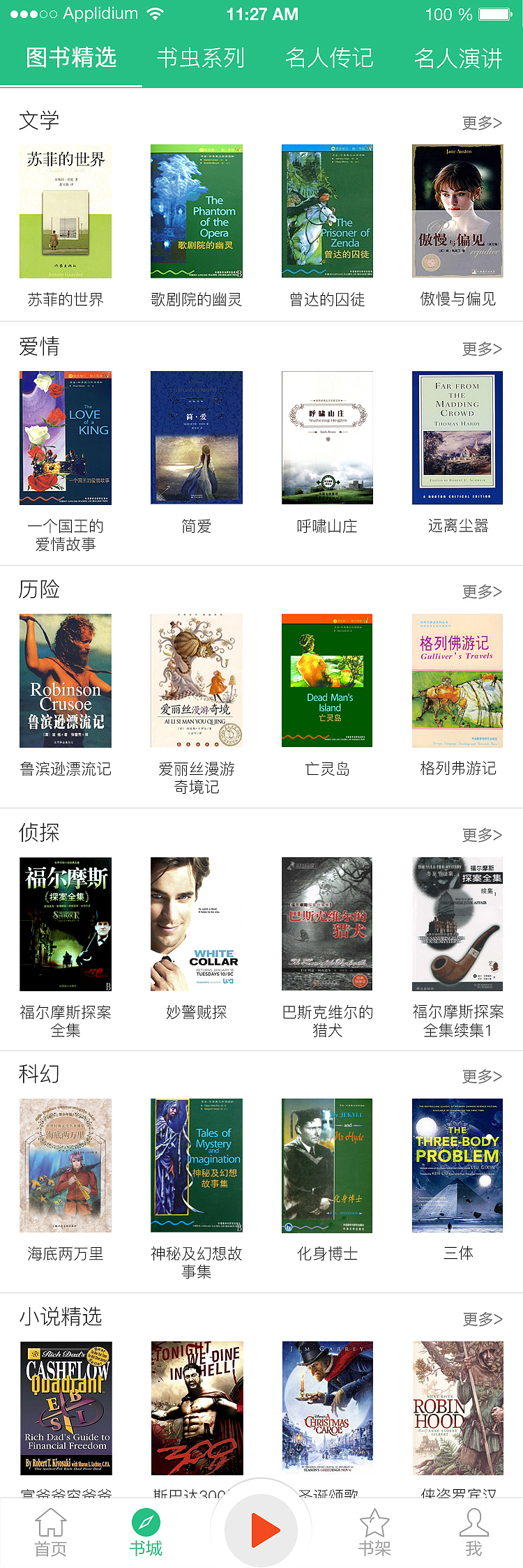Open the book 海底两万里
523x1568 pixels.
pyautogui.click(x=66, y=1166)
